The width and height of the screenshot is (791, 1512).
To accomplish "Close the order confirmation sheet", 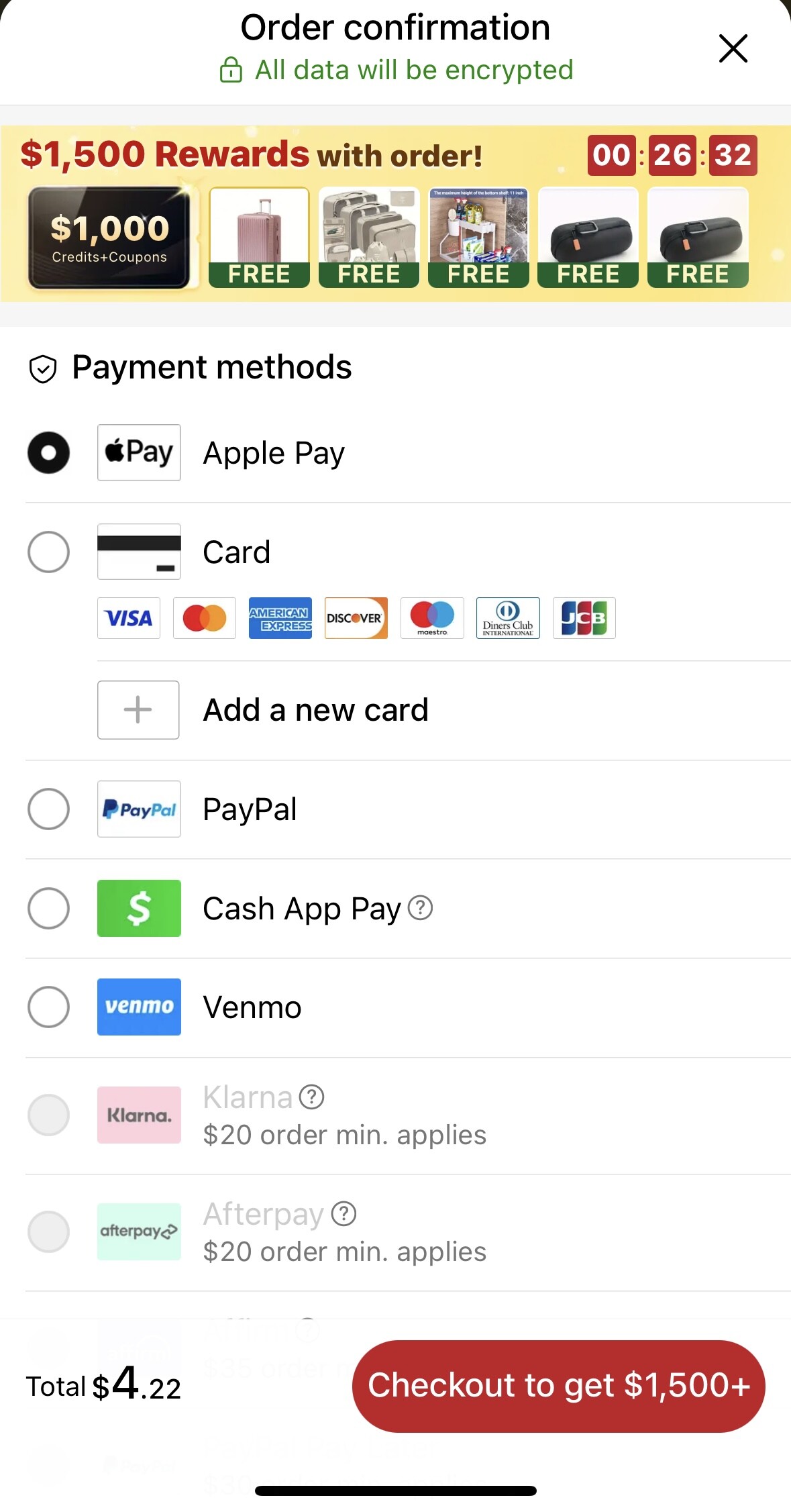I will (733, 48).
